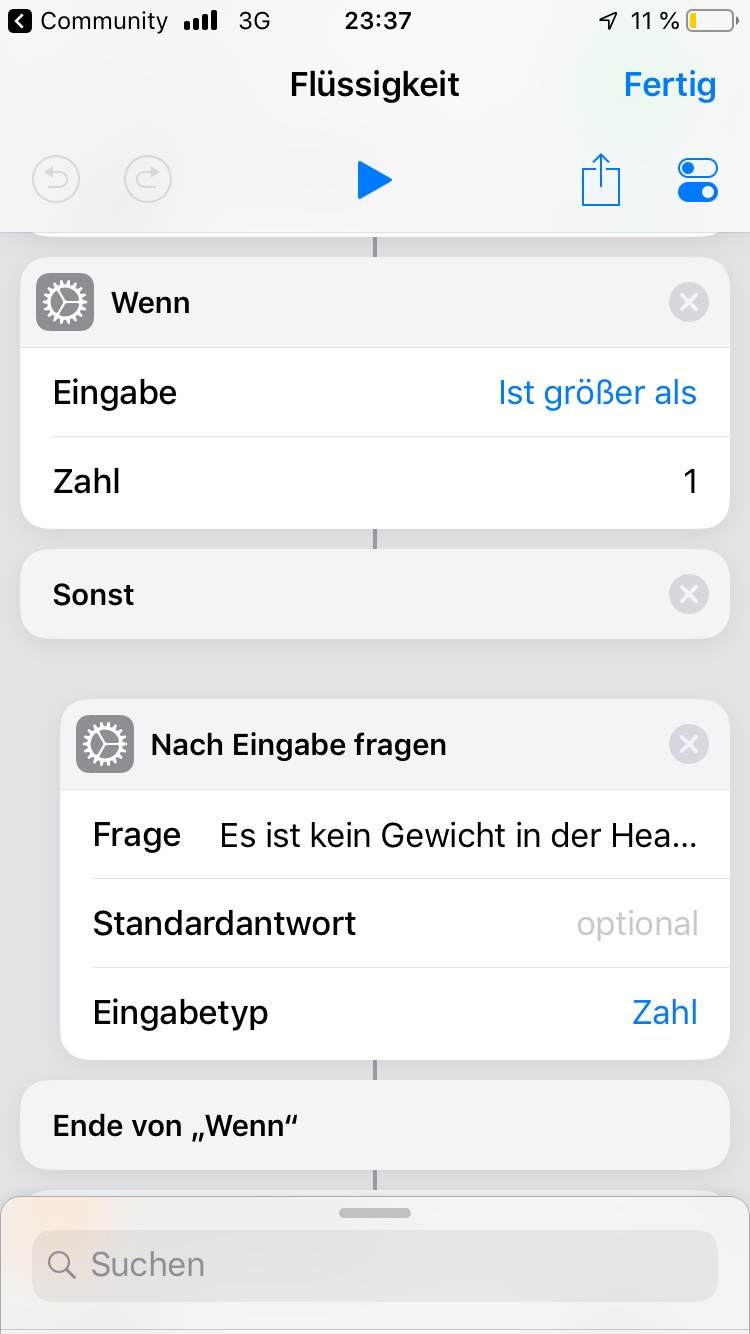750x1334 pixels.
Task: Edit the Frage text field
Action: pyautogui.click(x=458, y=835)
